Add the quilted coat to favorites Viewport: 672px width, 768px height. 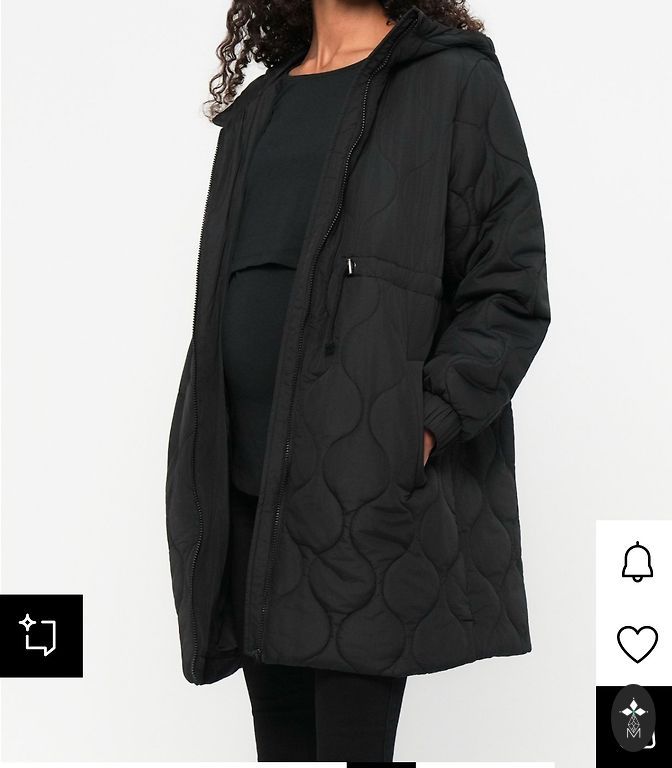[637, 644]
